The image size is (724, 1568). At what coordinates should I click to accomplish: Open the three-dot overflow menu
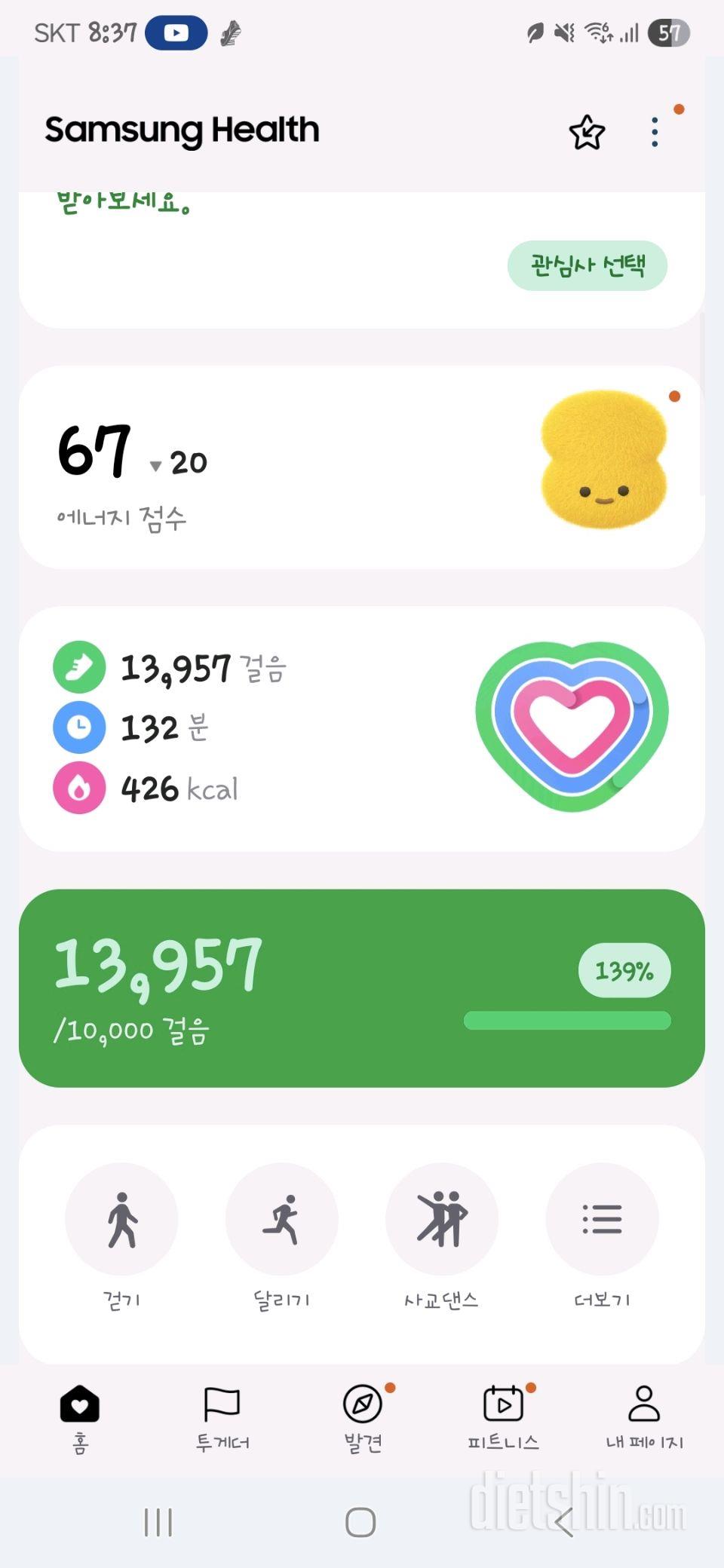[x=655, y=133]
